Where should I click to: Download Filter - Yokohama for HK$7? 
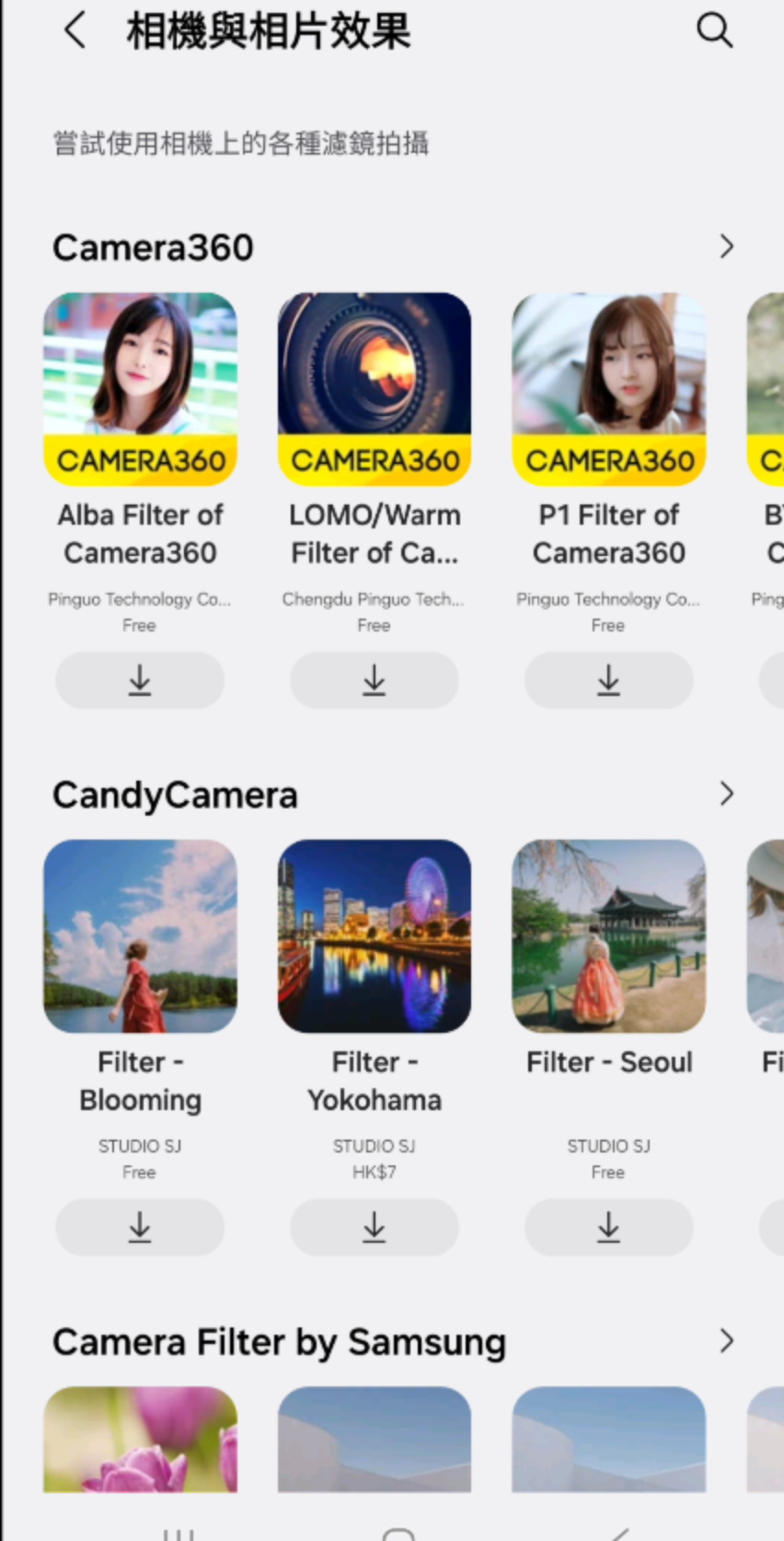[x=375, y=1227]
